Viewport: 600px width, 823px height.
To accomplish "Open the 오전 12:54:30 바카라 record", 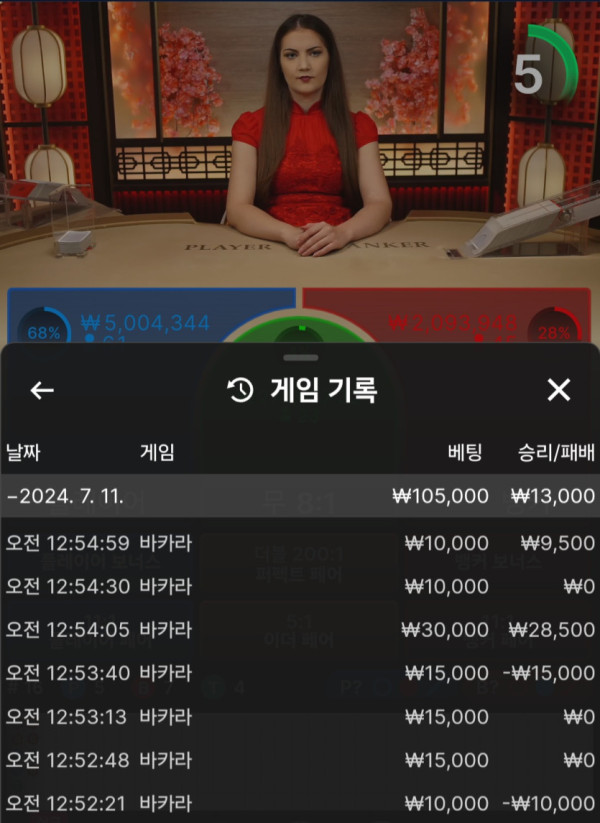I will 300,587.
